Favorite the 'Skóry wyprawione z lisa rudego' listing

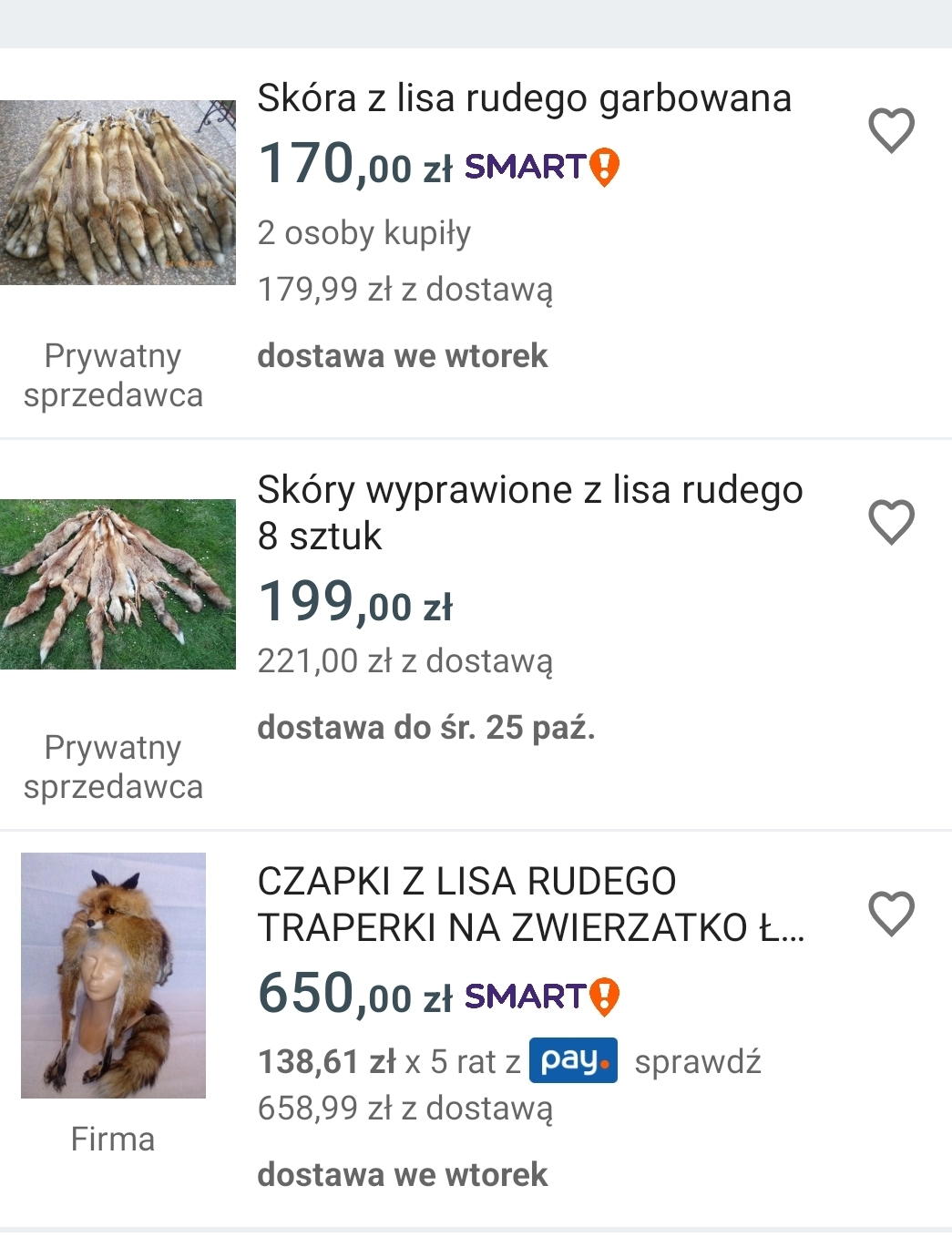(891, 522)
